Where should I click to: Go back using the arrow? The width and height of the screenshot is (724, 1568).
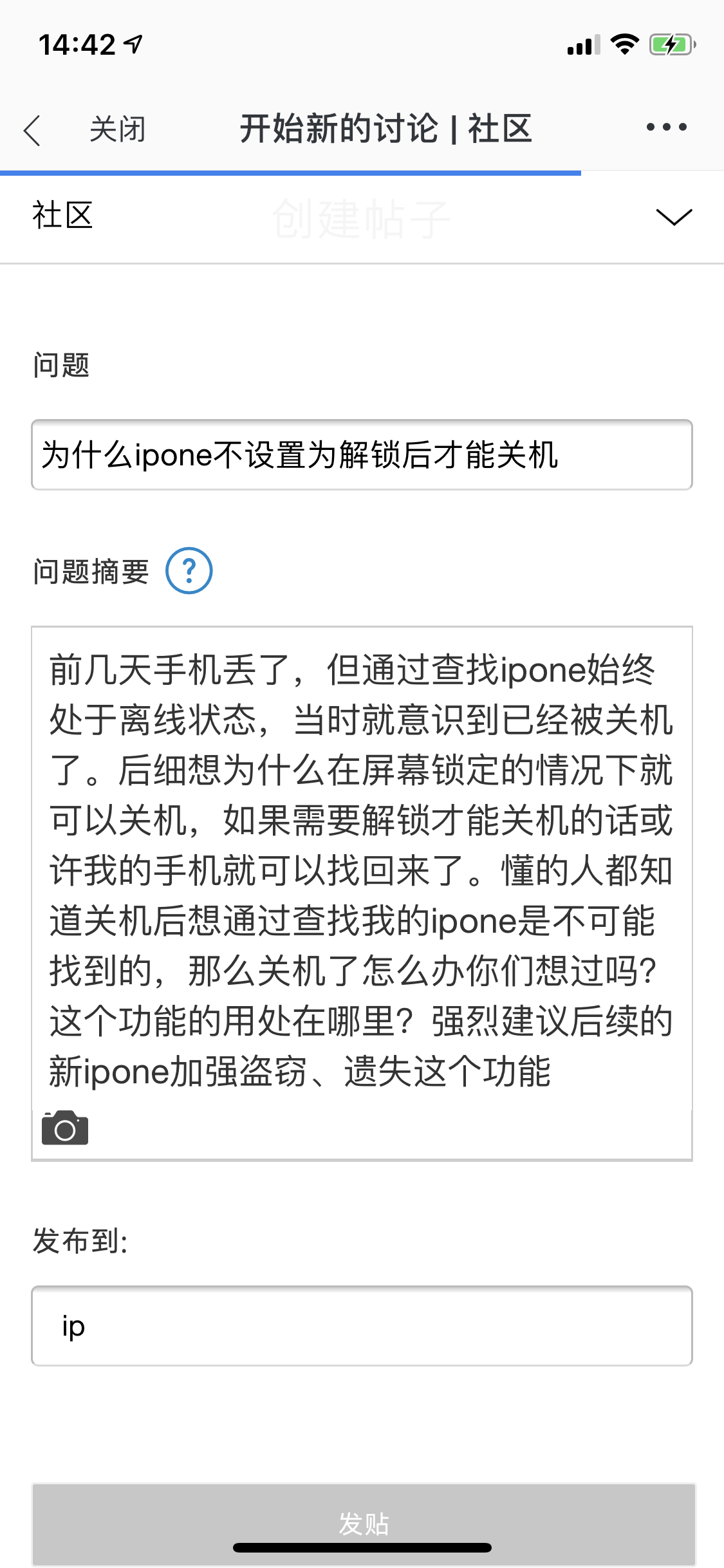click(x=32, y=131)
